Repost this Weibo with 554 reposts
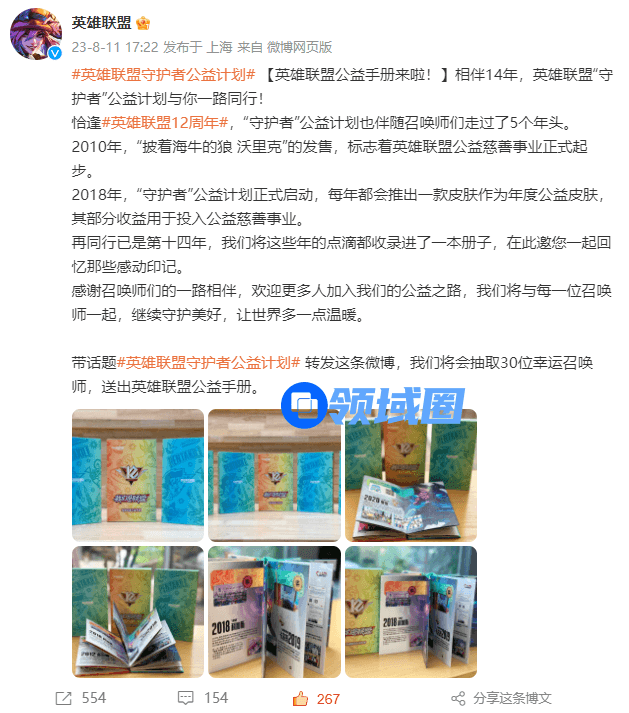The height and width of the screenshot is (713, 629). pyautogui.click(x=80, y=698)
